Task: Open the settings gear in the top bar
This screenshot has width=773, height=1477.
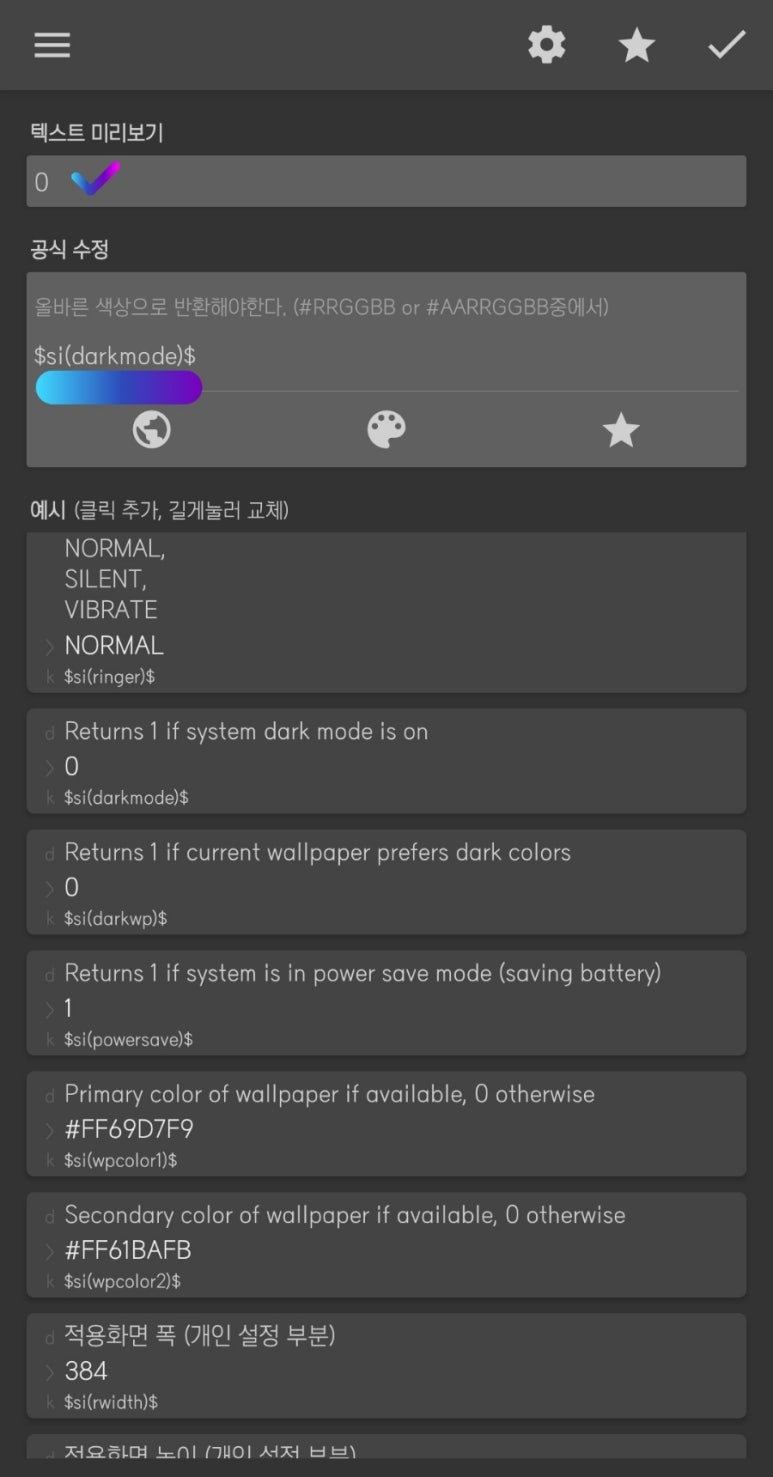Action: point(546,45)
